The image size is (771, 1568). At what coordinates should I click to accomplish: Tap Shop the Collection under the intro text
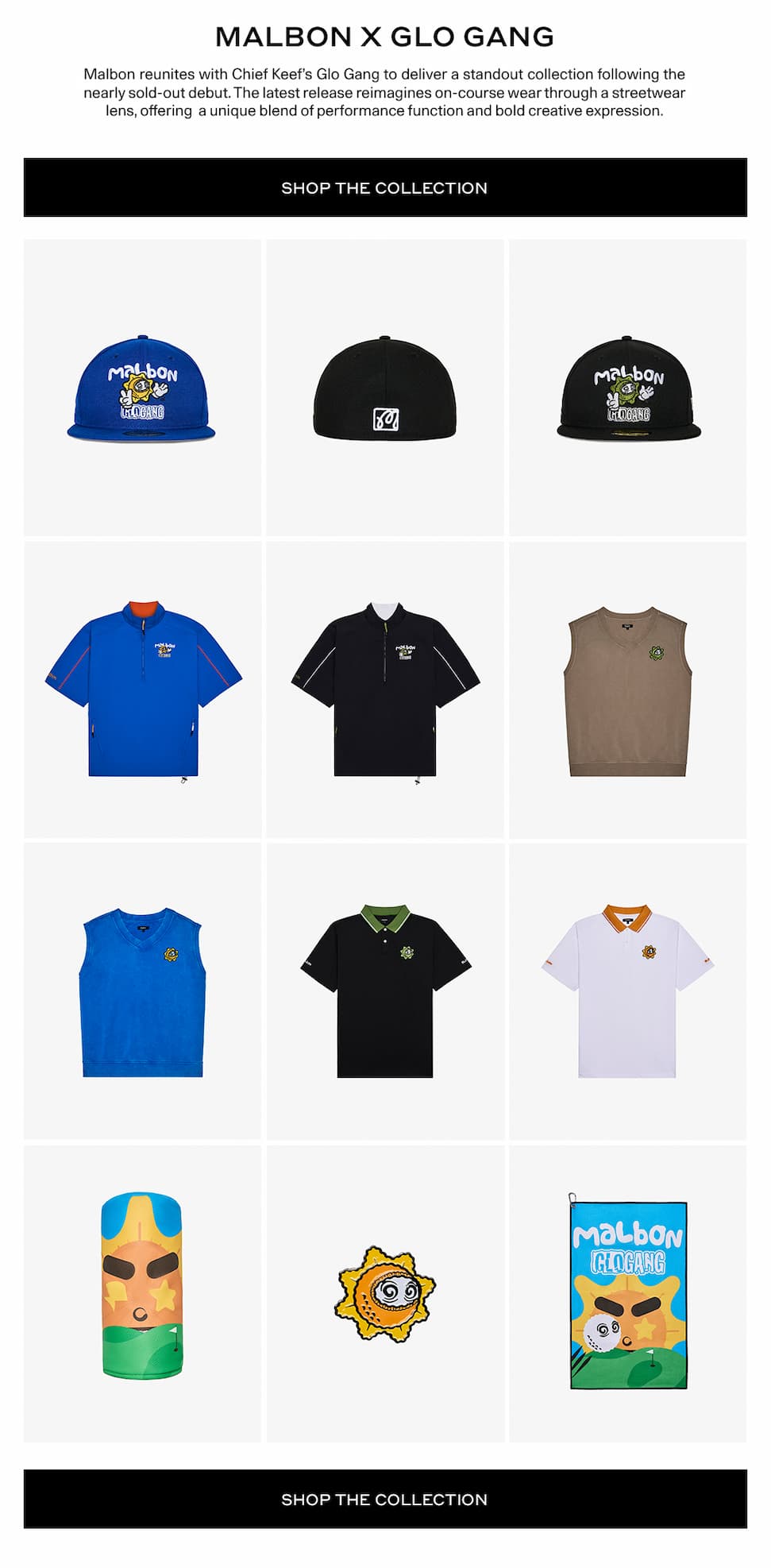(385, 187)
